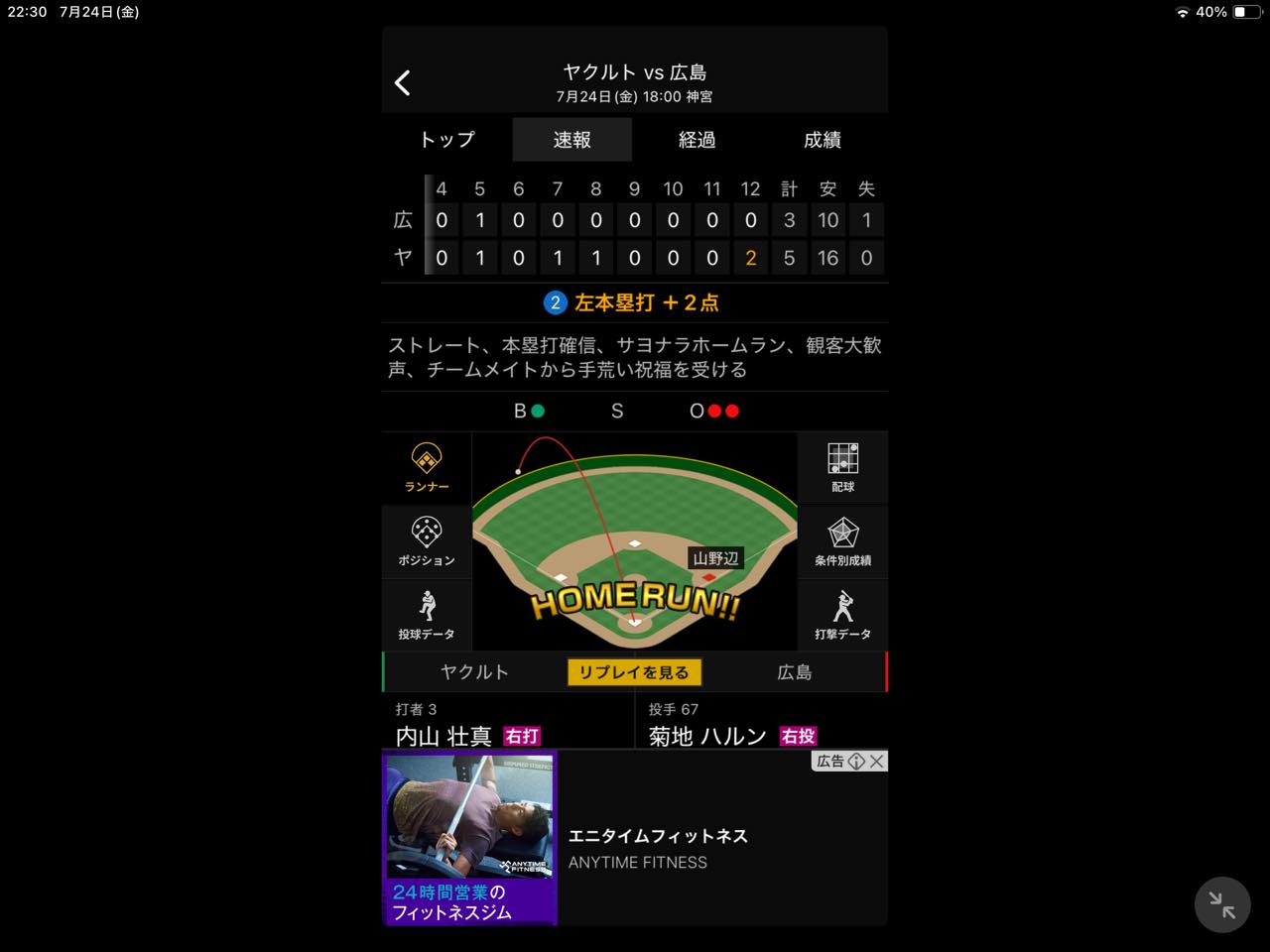Image resolution: width=1270 pixels, height=952 pixels.
Task: Open 投球データ
Action: coord(427,615)
